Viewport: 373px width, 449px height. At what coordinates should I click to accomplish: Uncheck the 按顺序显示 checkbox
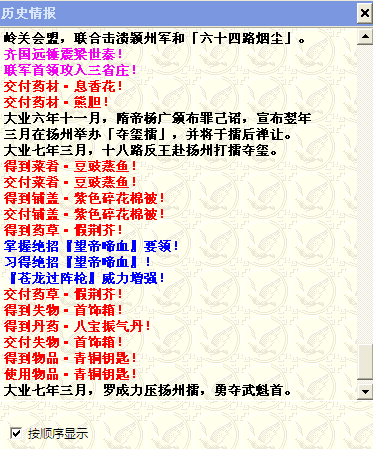pos(16,433)
